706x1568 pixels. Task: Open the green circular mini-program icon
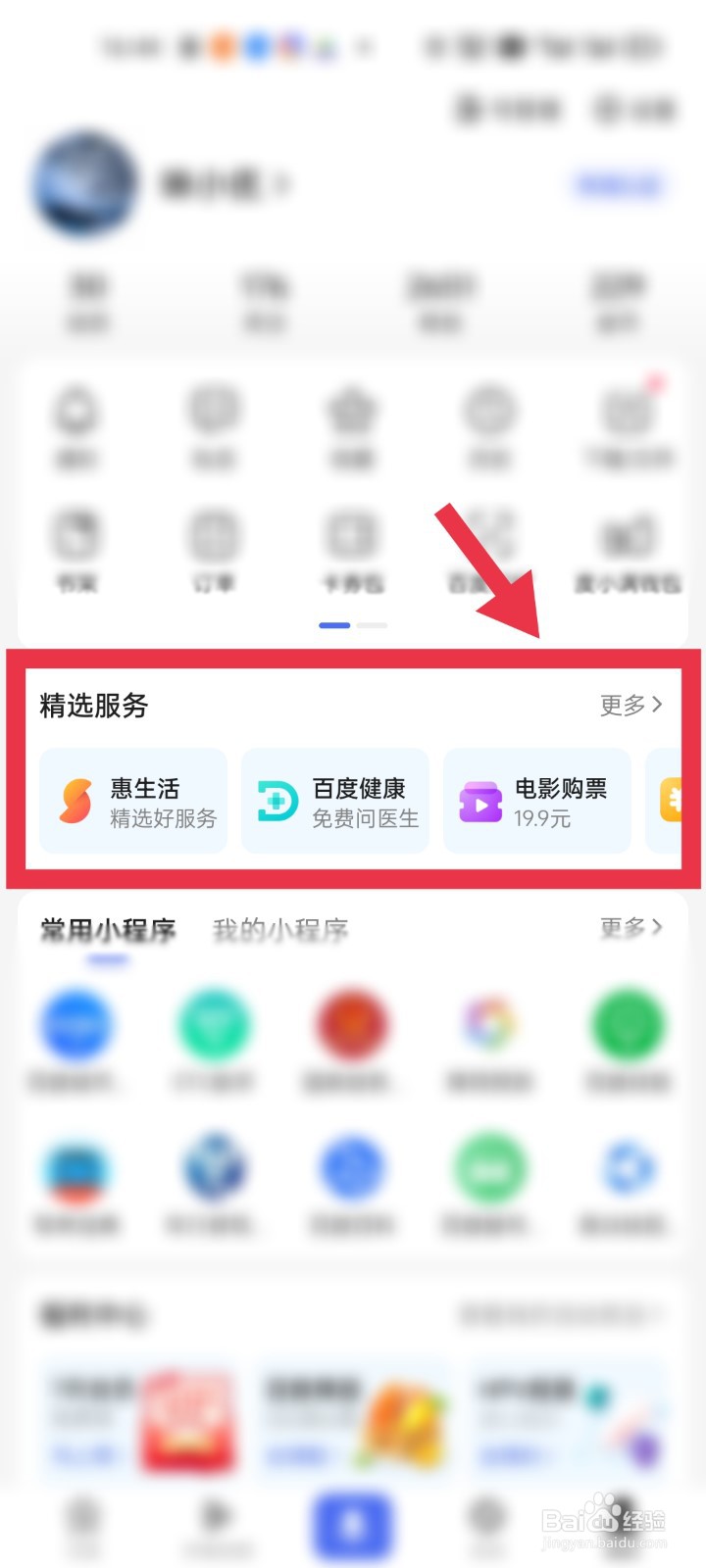(x=627, y=1024)
